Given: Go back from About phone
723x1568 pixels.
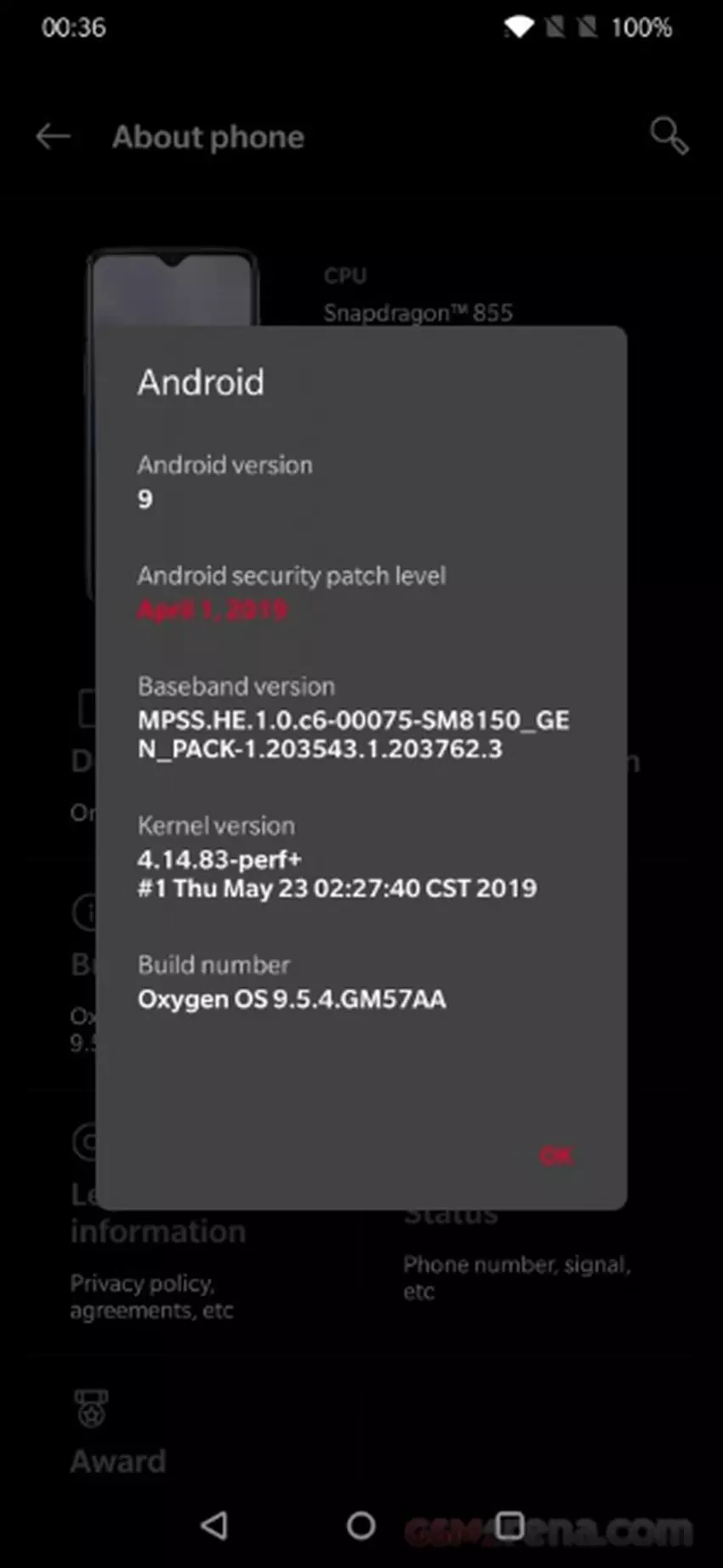Looking at the screenshot, I should pyautogui.click(x=53, y=136).
